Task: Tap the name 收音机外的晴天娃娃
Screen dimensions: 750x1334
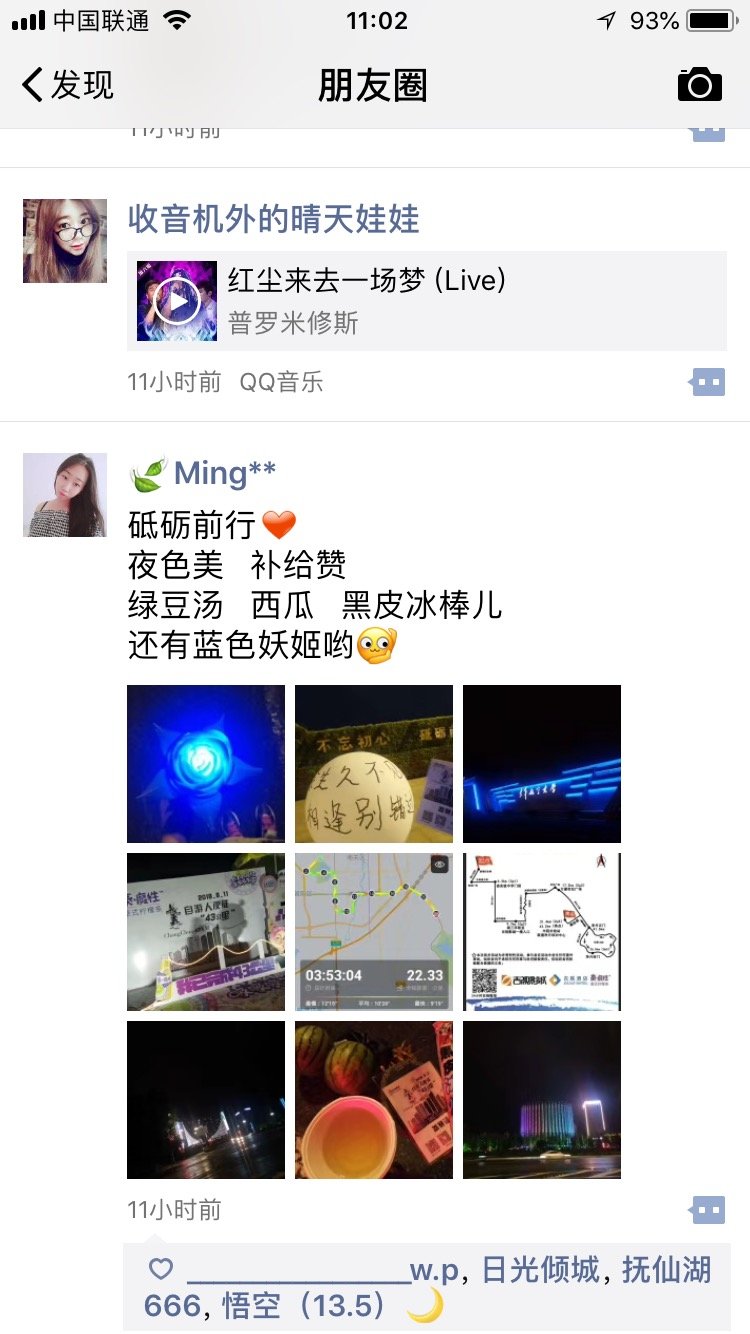Action: pos(273,219)
